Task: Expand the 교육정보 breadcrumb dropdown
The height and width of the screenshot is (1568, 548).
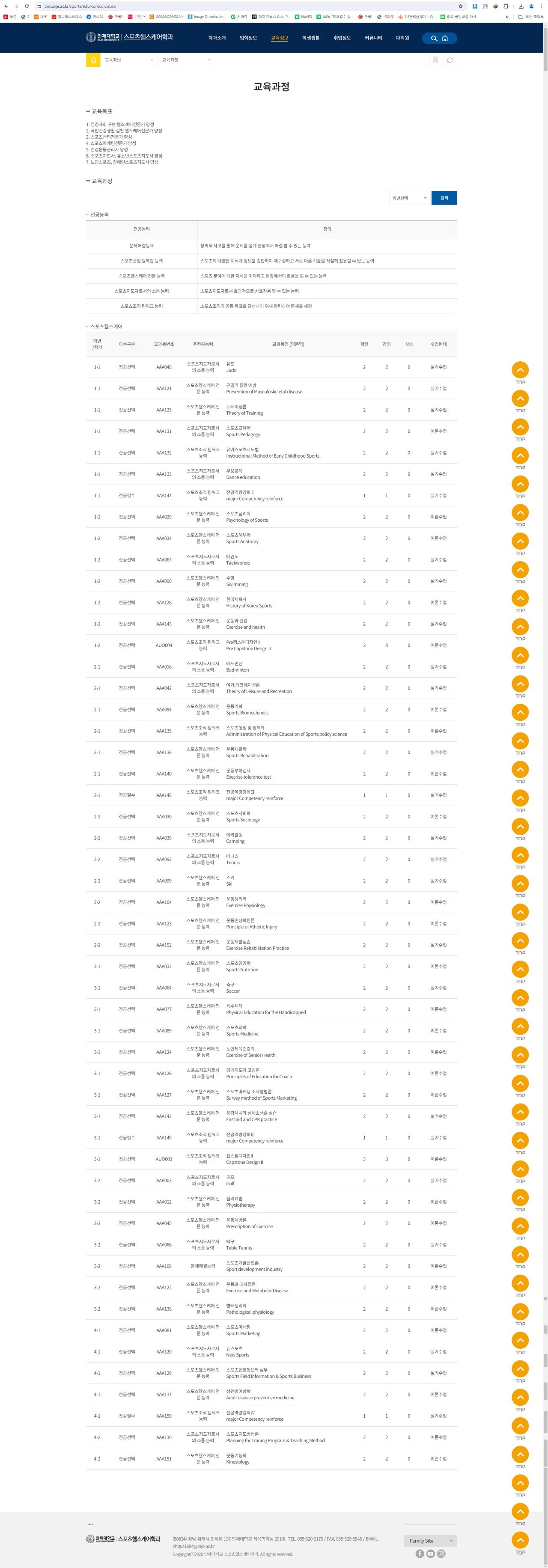Action: click(x=128, y=60)
